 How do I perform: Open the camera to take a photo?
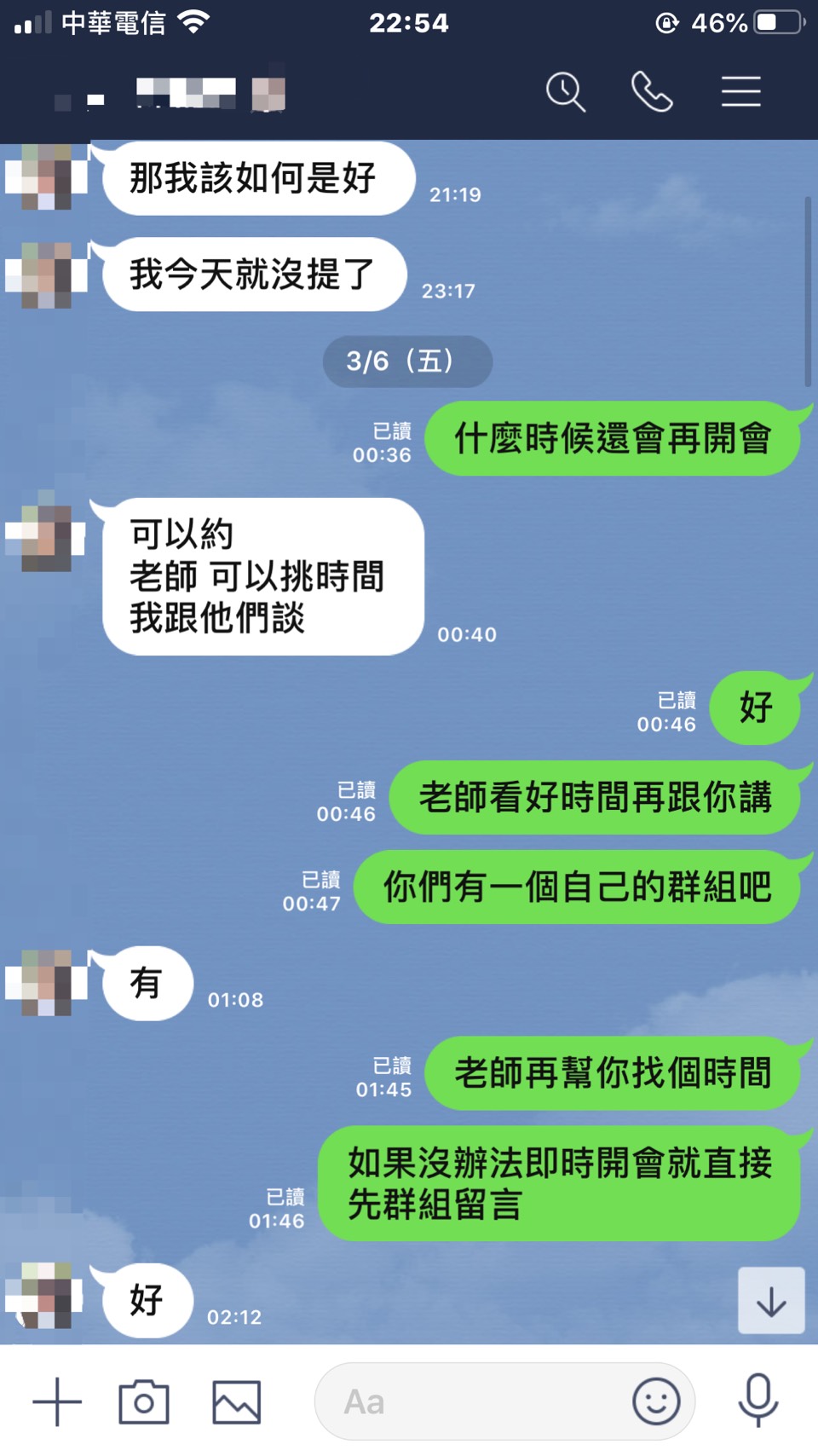pyautogui.click(x=144, y=1401)
